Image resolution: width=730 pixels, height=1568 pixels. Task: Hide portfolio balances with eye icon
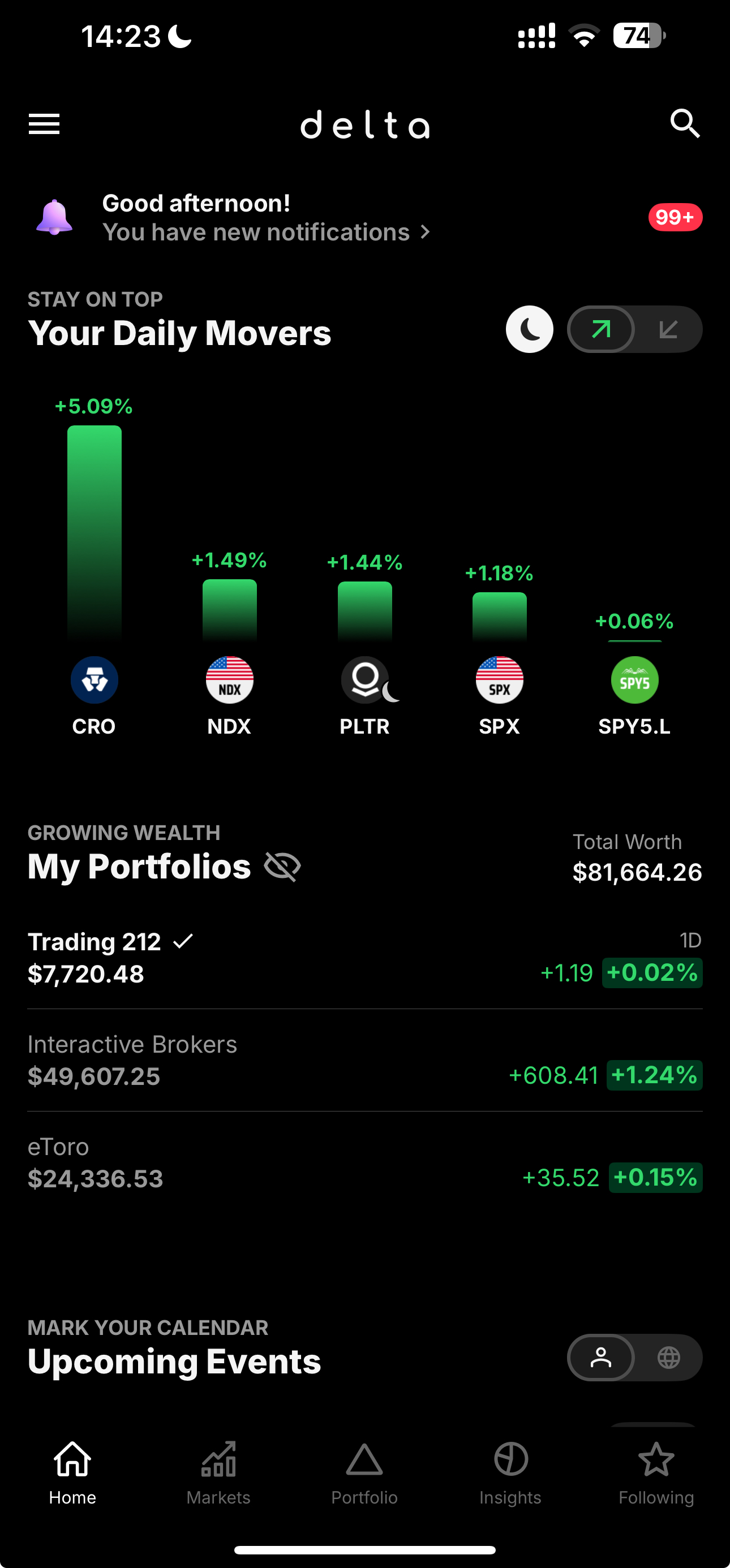click(x=282, y=866)
